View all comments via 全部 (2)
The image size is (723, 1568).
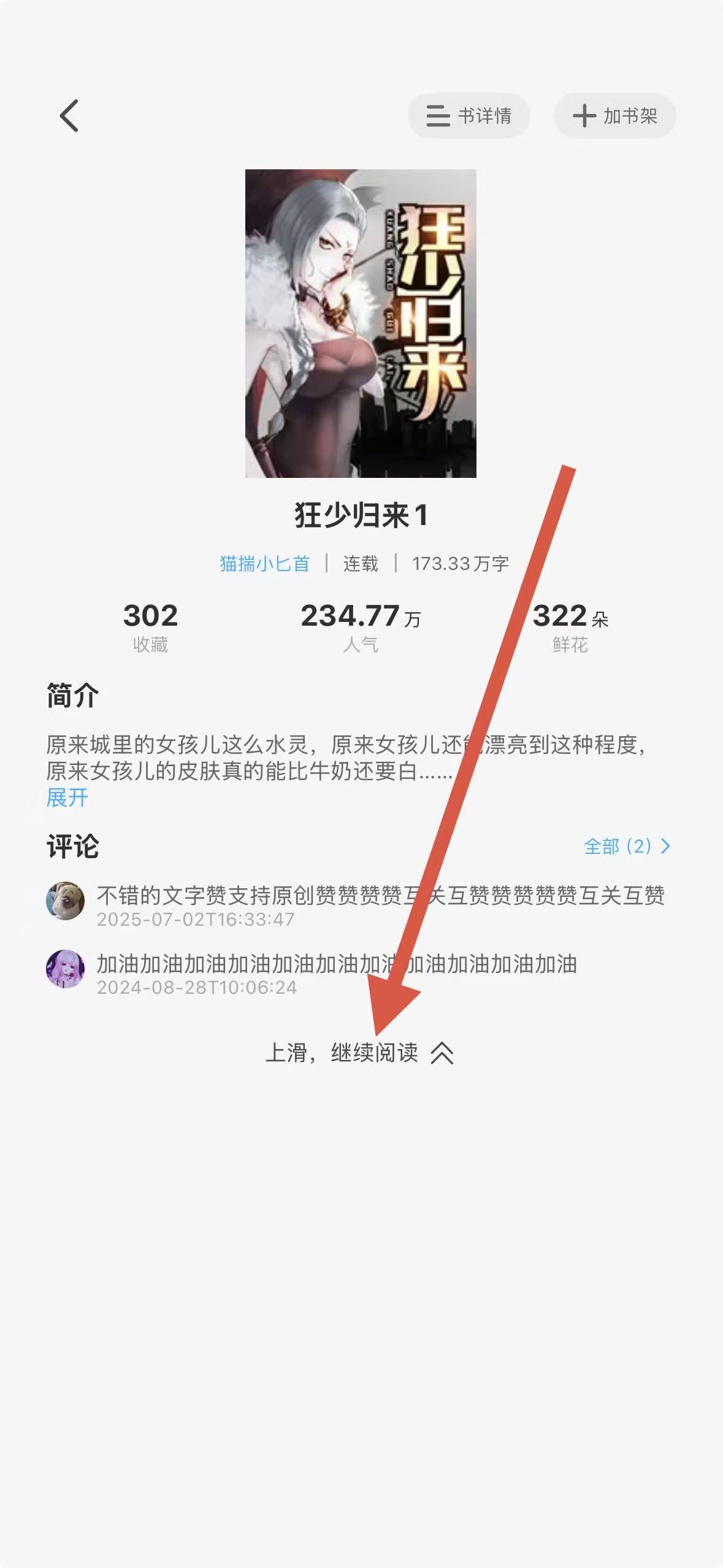pos(626,847)
